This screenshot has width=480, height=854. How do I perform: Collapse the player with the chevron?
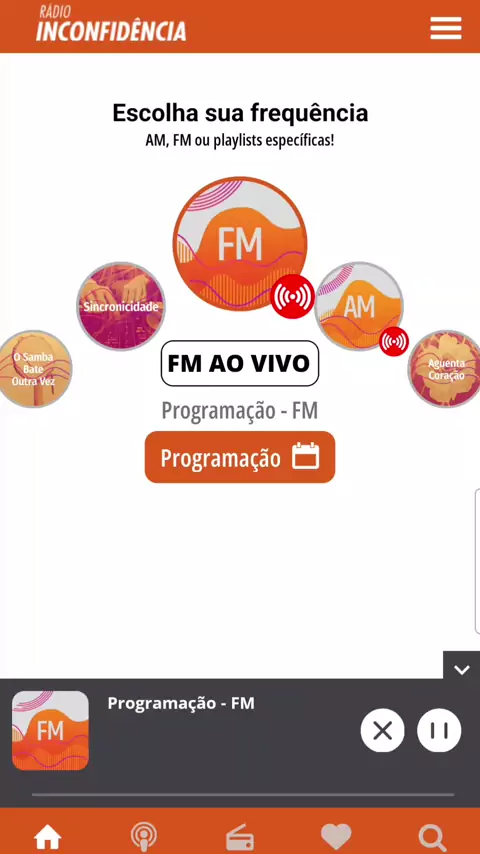[461, 669]
